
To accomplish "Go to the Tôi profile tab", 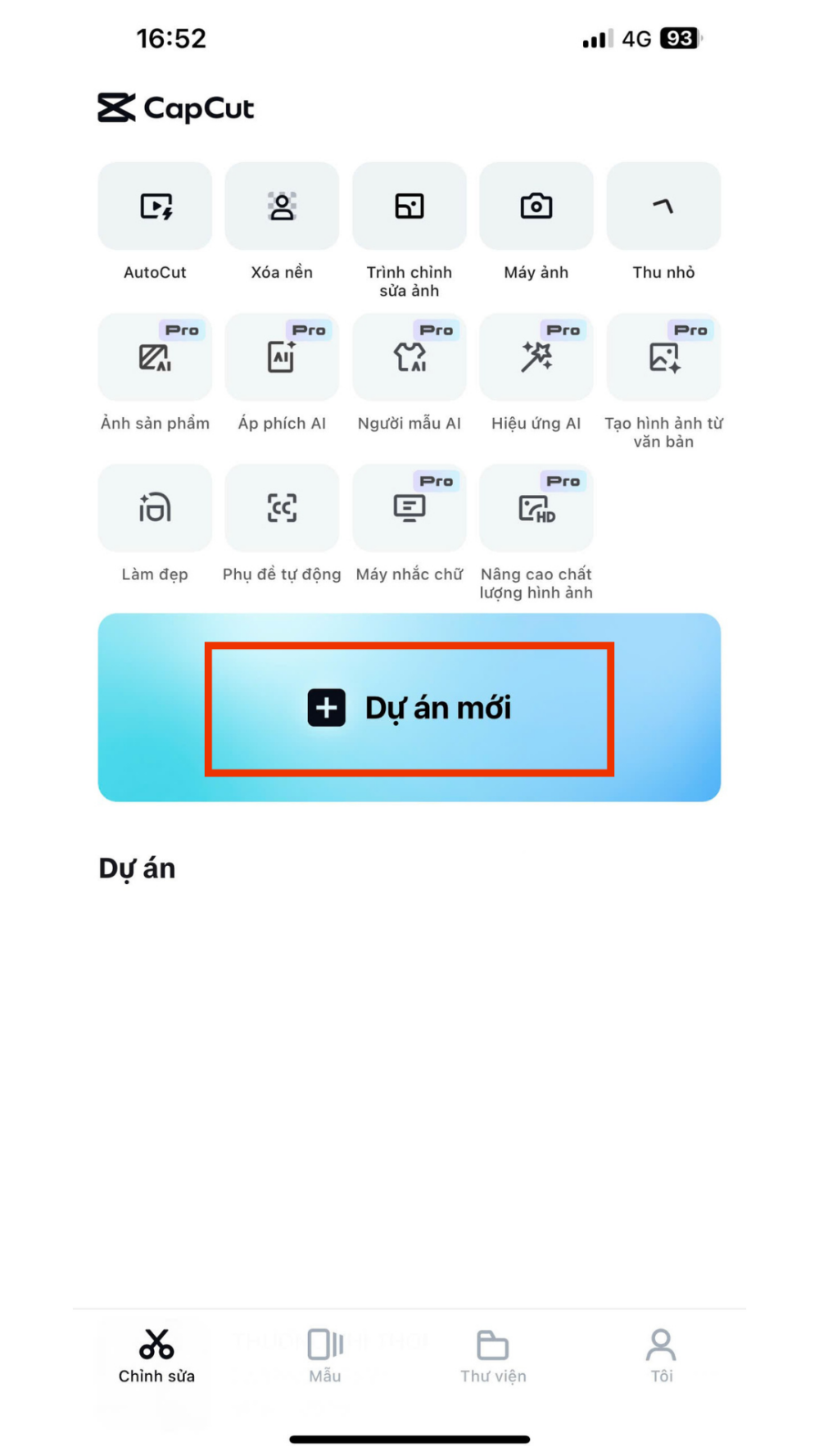I will (661, 1355).
